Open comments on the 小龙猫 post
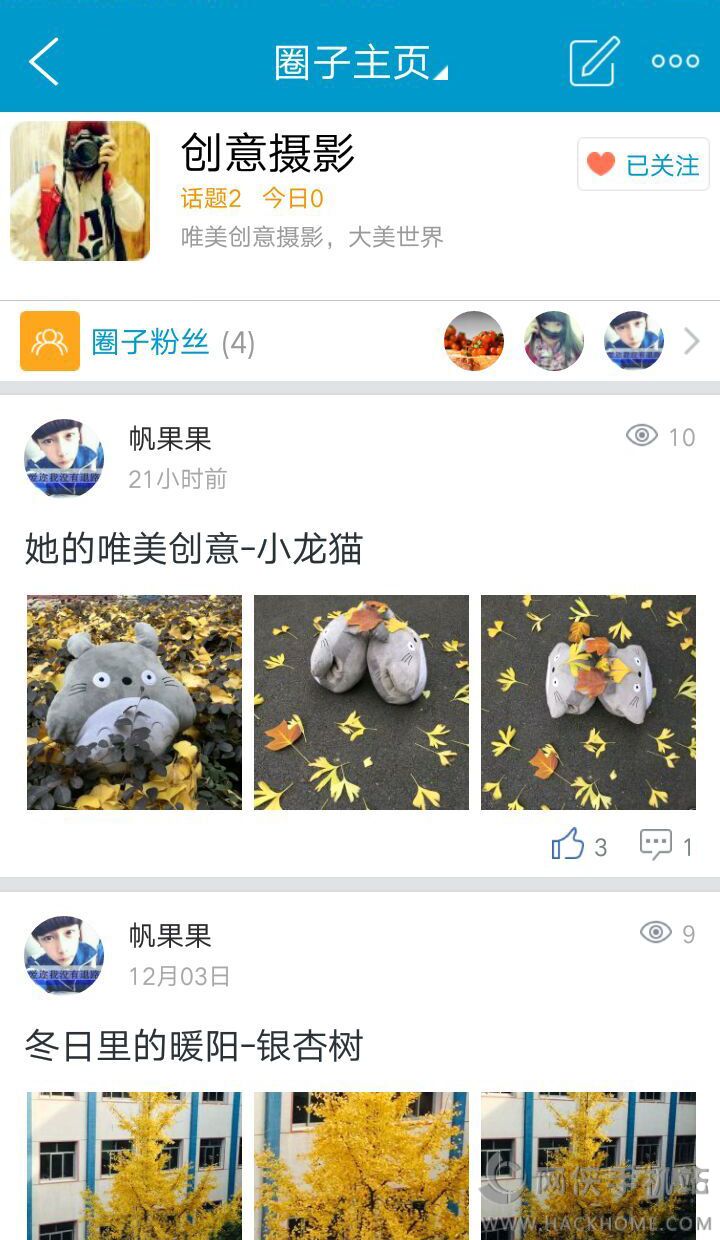 657,846
